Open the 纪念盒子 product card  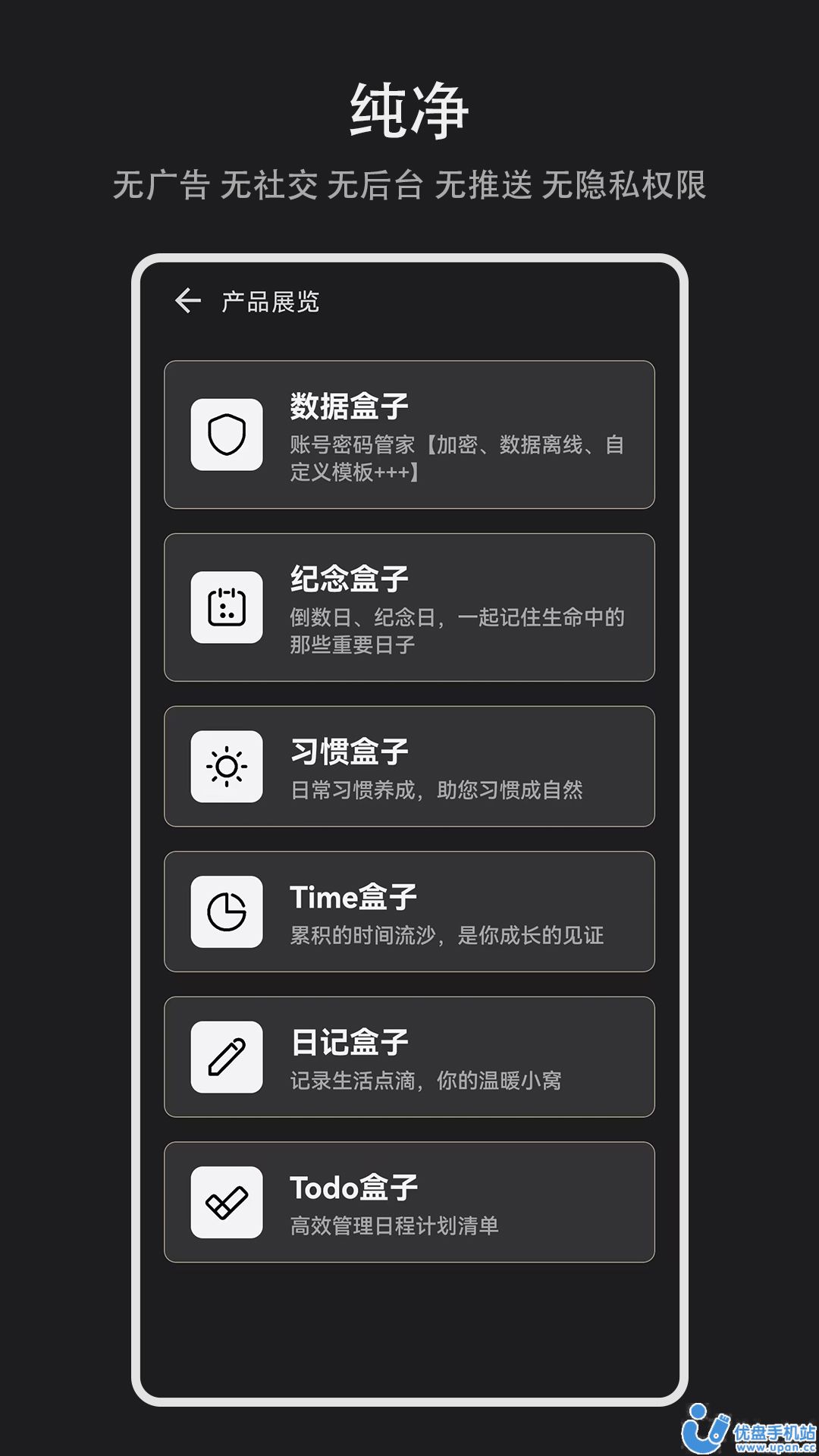coord(409,607)
